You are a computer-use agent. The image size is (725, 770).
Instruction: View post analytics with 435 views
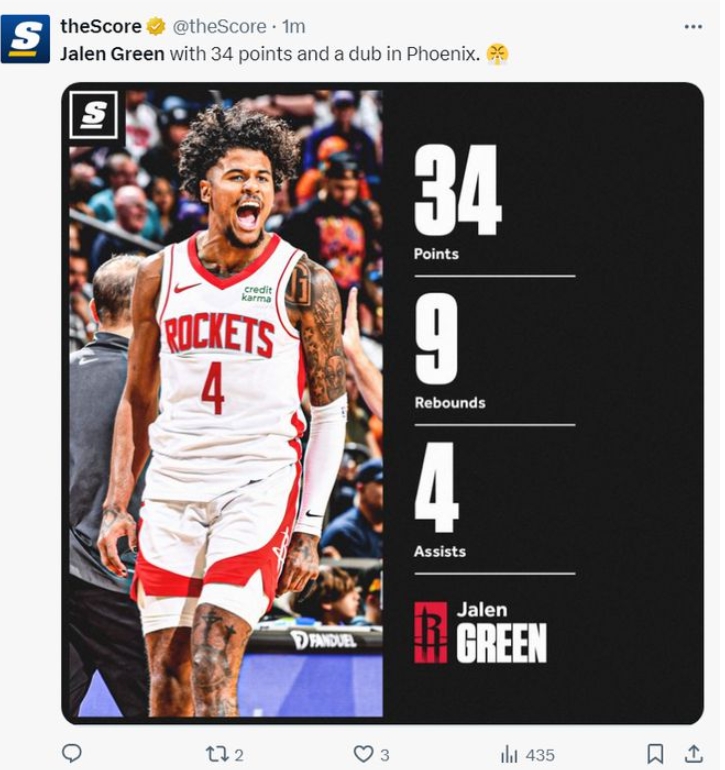coord(510,754)
